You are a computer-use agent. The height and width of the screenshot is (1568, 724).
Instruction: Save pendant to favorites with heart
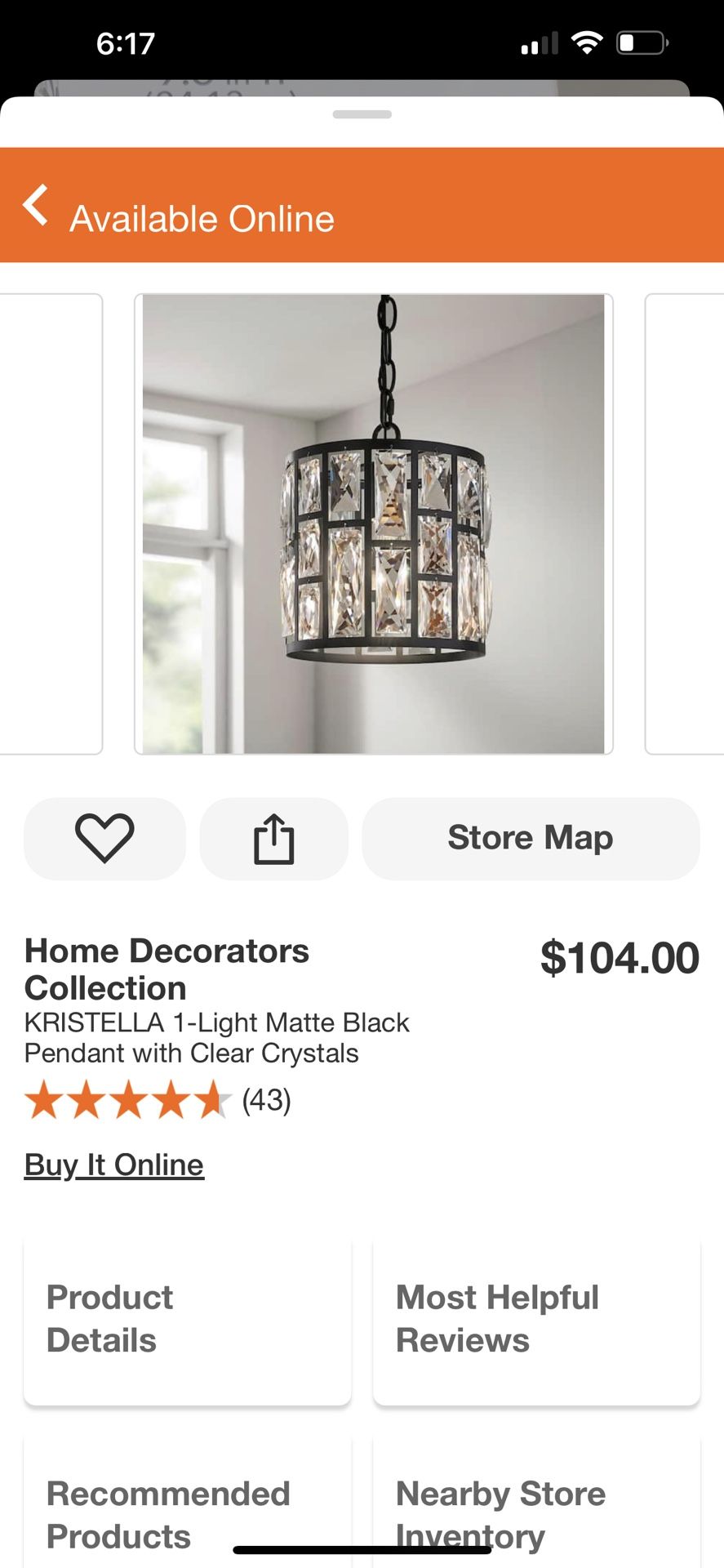(104, 839)
